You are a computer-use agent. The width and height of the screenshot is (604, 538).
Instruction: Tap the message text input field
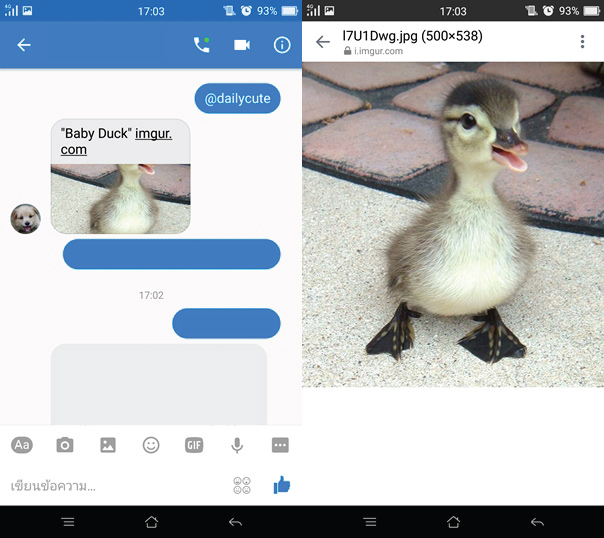[x=110, y=486]
